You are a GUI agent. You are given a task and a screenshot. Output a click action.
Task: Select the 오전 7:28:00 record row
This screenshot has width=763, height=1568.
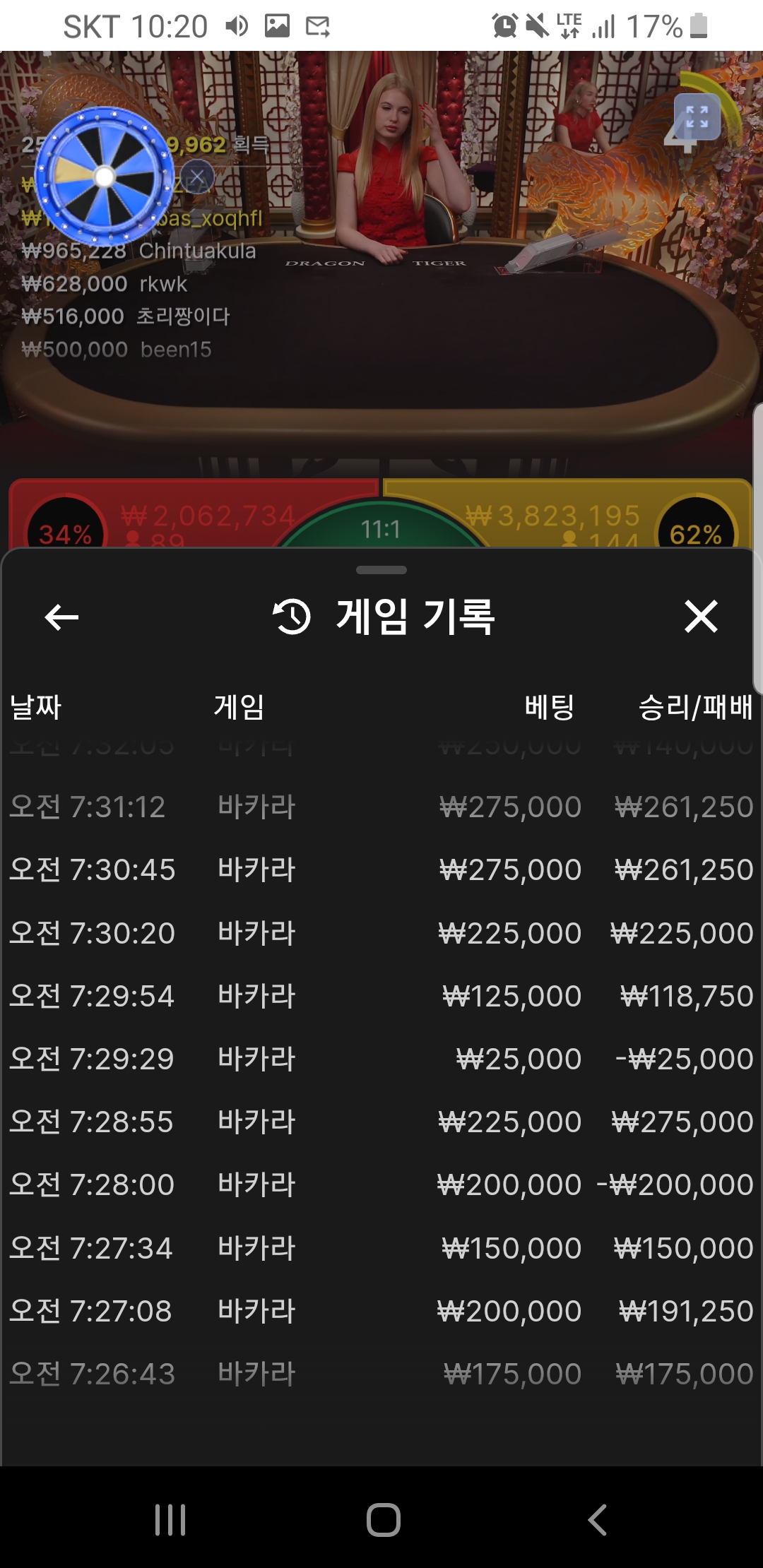(x=381, y=1184)
